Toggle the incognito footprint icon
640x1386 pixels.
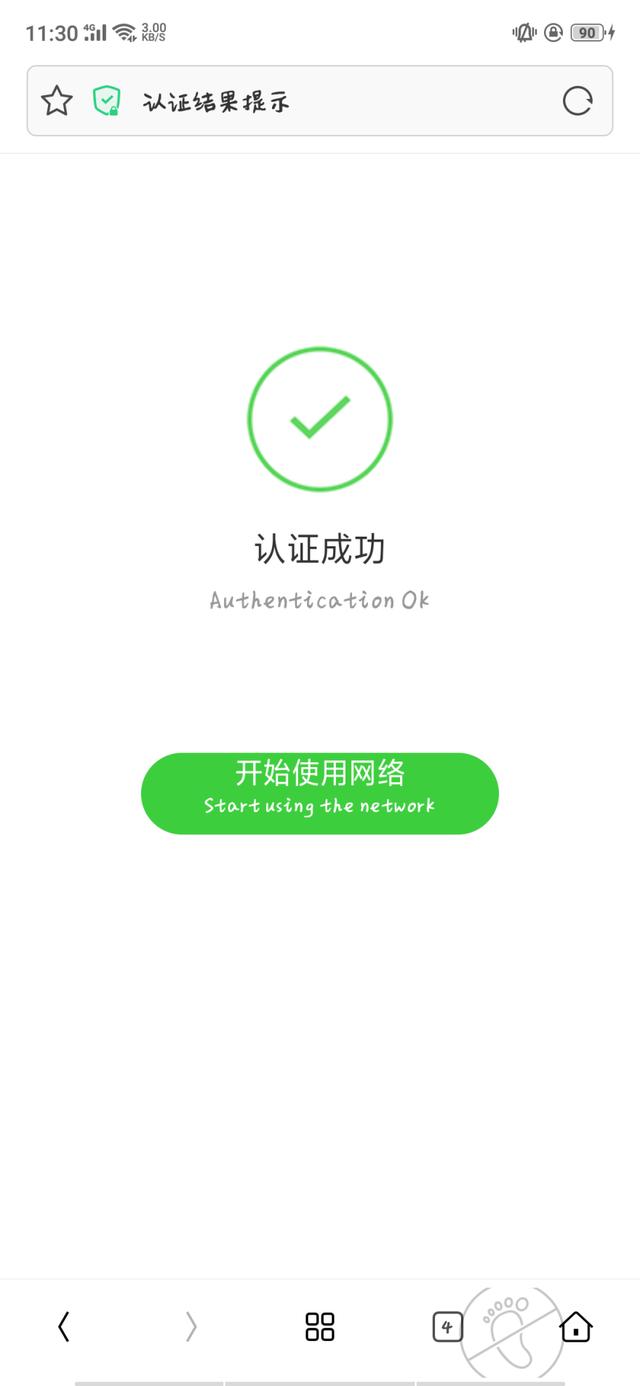[510, 1335]
